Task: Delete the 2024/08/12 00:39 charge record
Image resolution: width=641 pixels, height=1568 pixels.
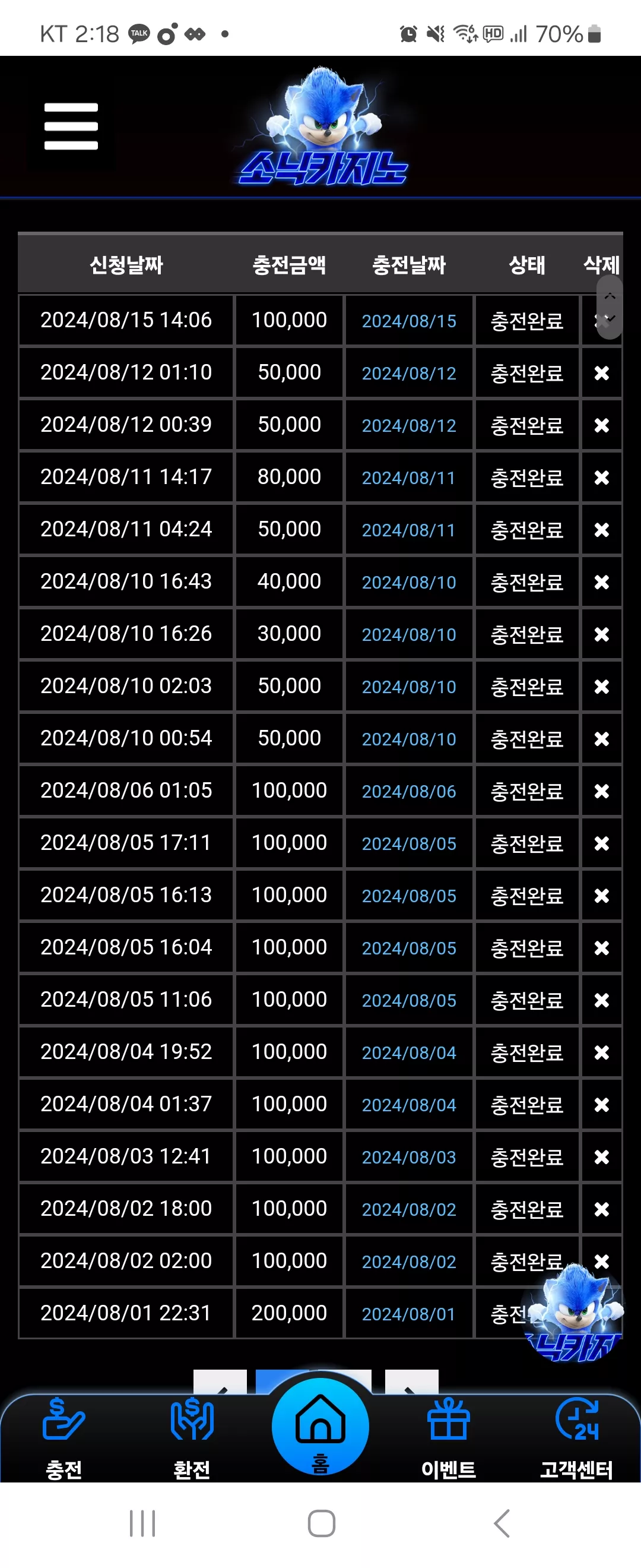Action: point(601,425)
